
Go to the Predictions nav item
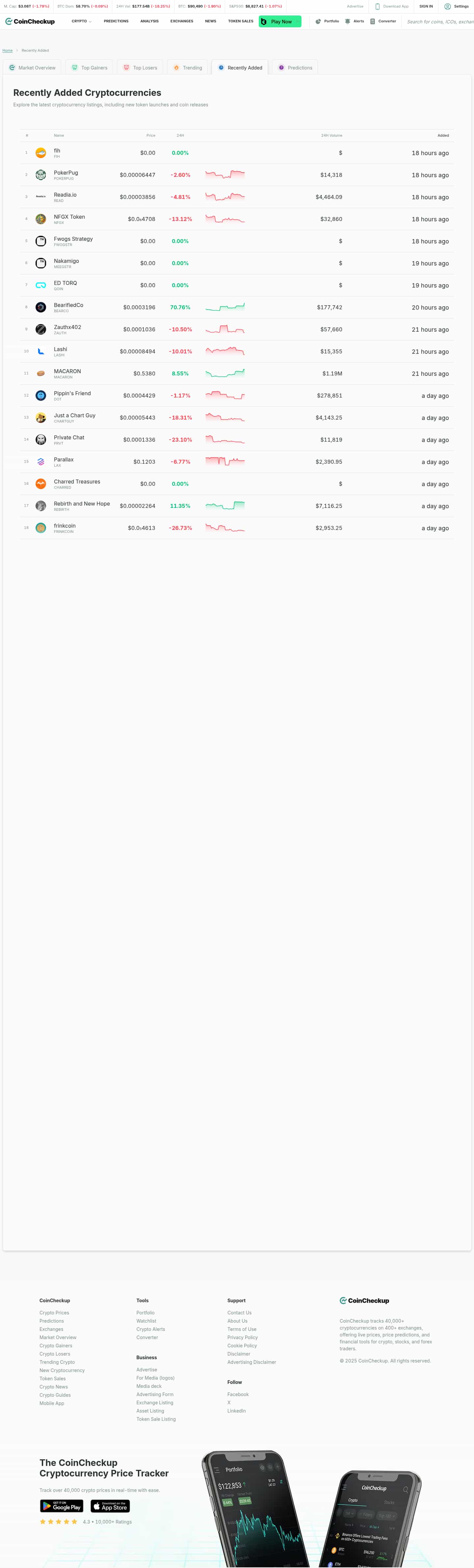116,21
